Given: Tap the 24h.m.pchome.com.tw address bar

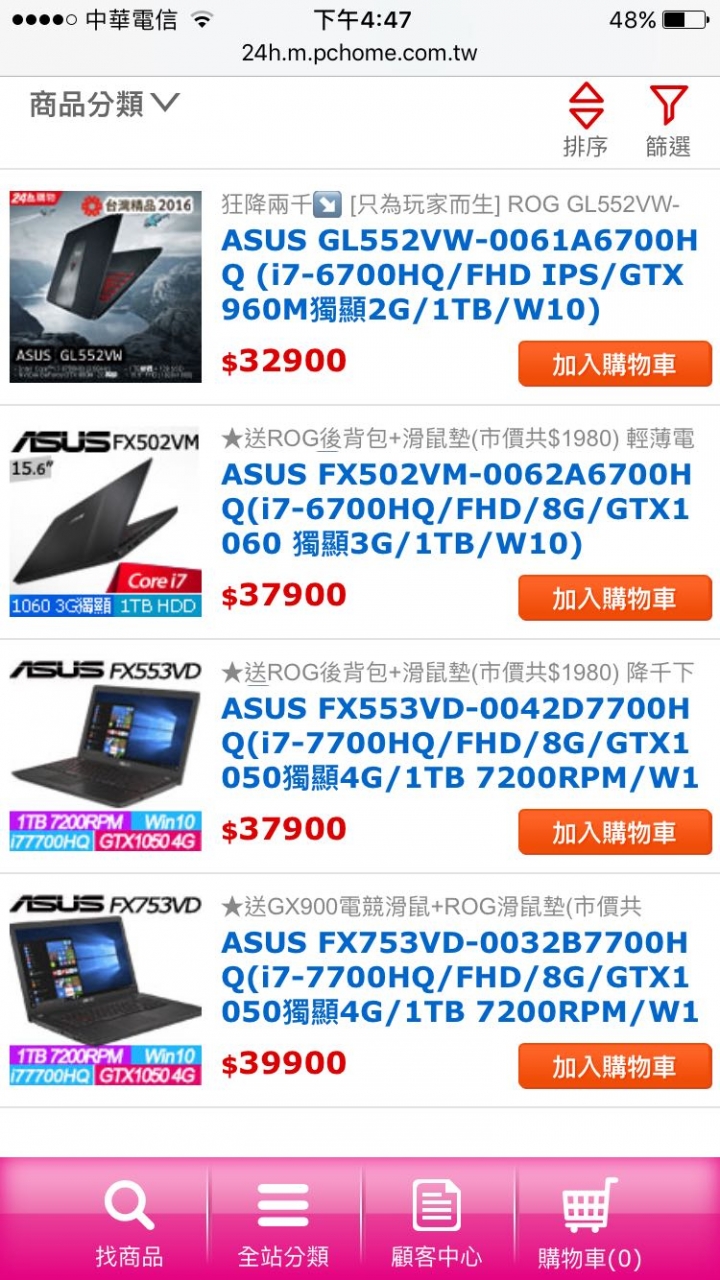Looking at the screenshot, I should 360,53.
